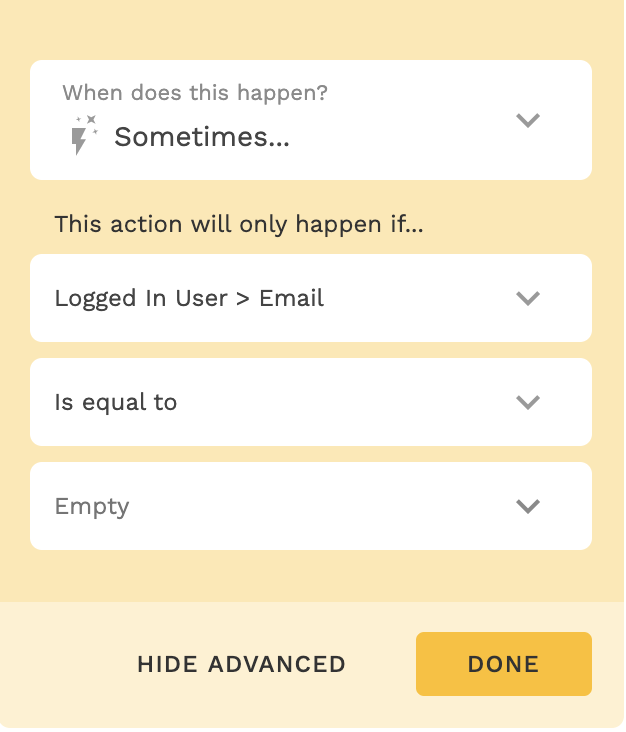626x732 pixels.
Task: Confirm with the Done button
Action: [x=503, y=664]
